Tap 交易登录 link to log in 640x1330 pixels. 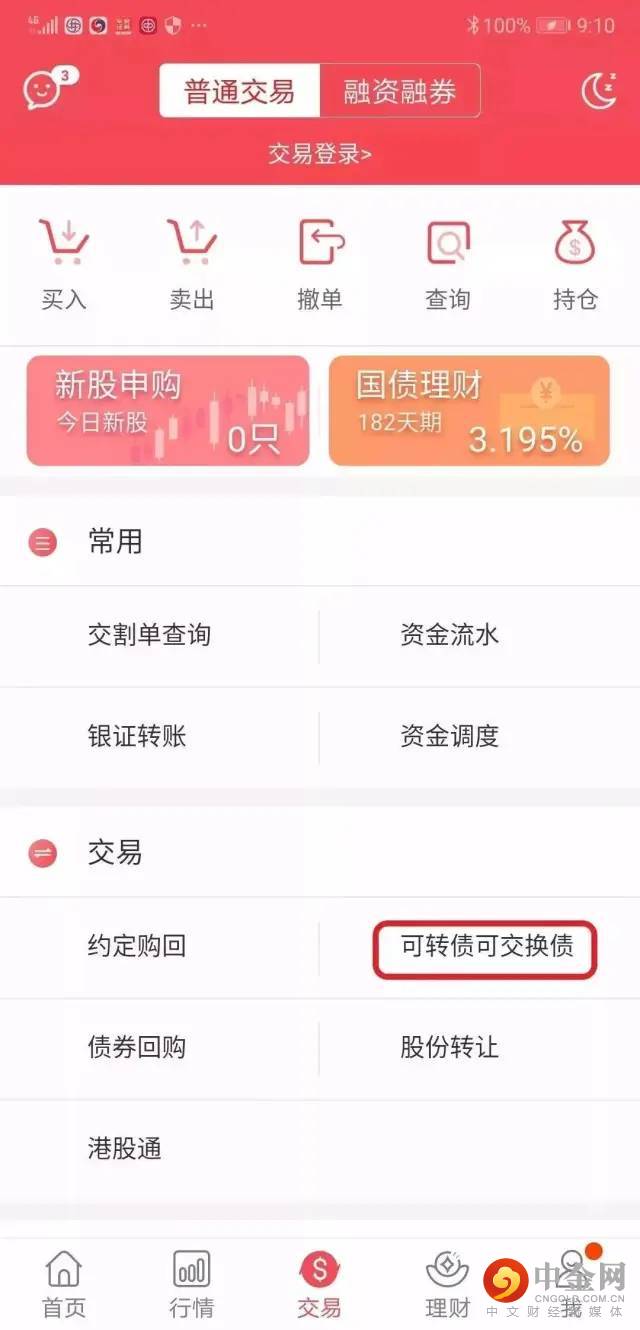point(319,154)
